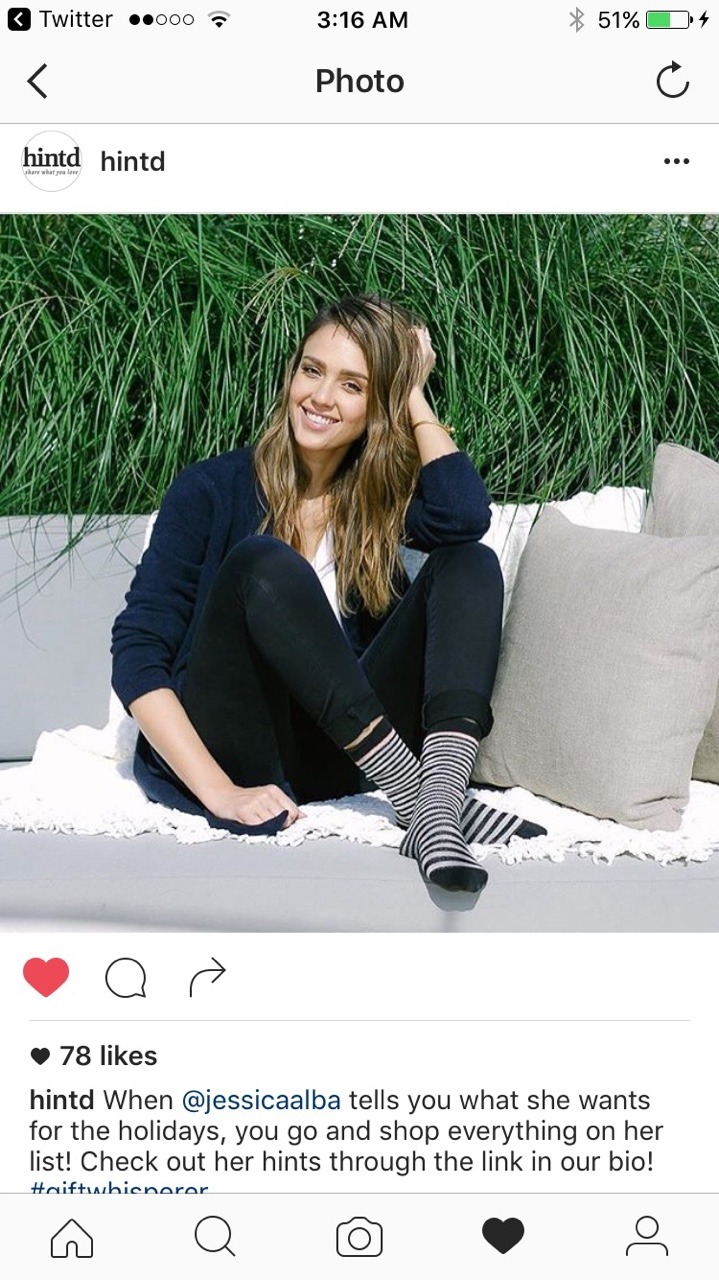Switch to the Search tab
Viewport: 719px width, 1280px height.
215,1237
